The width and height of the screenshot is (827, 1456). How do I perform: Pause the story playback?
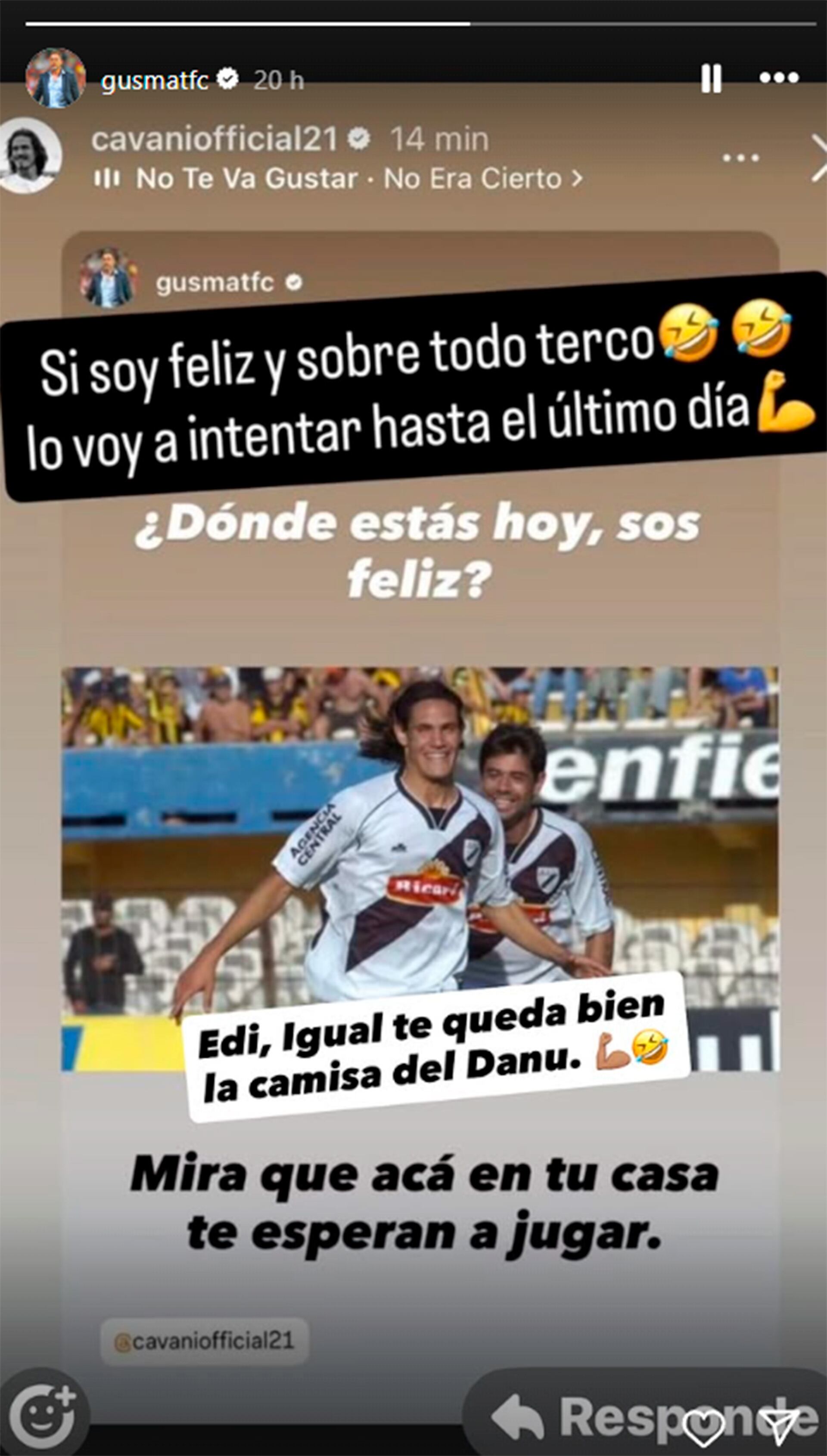click(x=711, y=78)
